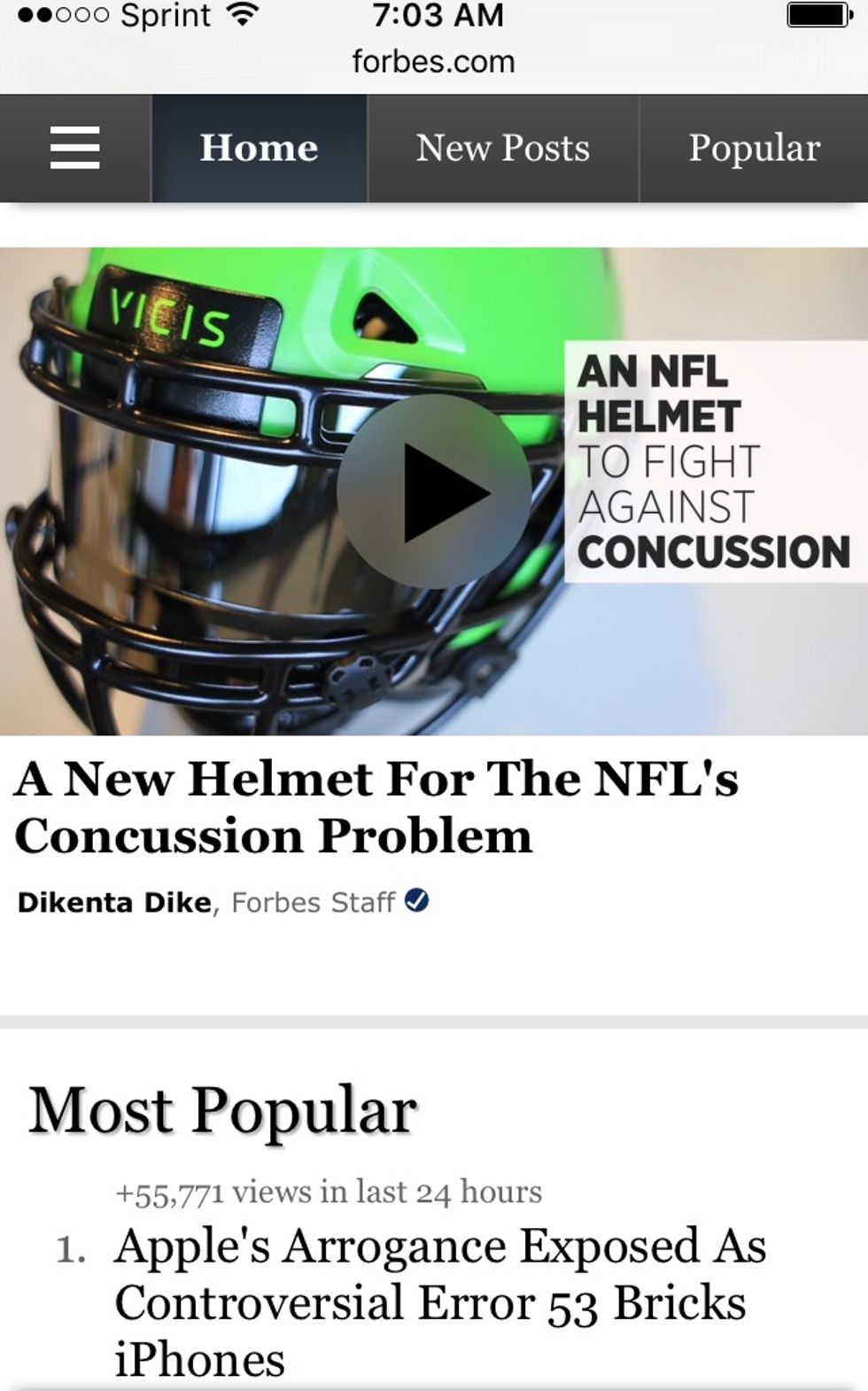Open the hamburger menu
Screen dimensions: 868x1391
click(x=75, y=148)
